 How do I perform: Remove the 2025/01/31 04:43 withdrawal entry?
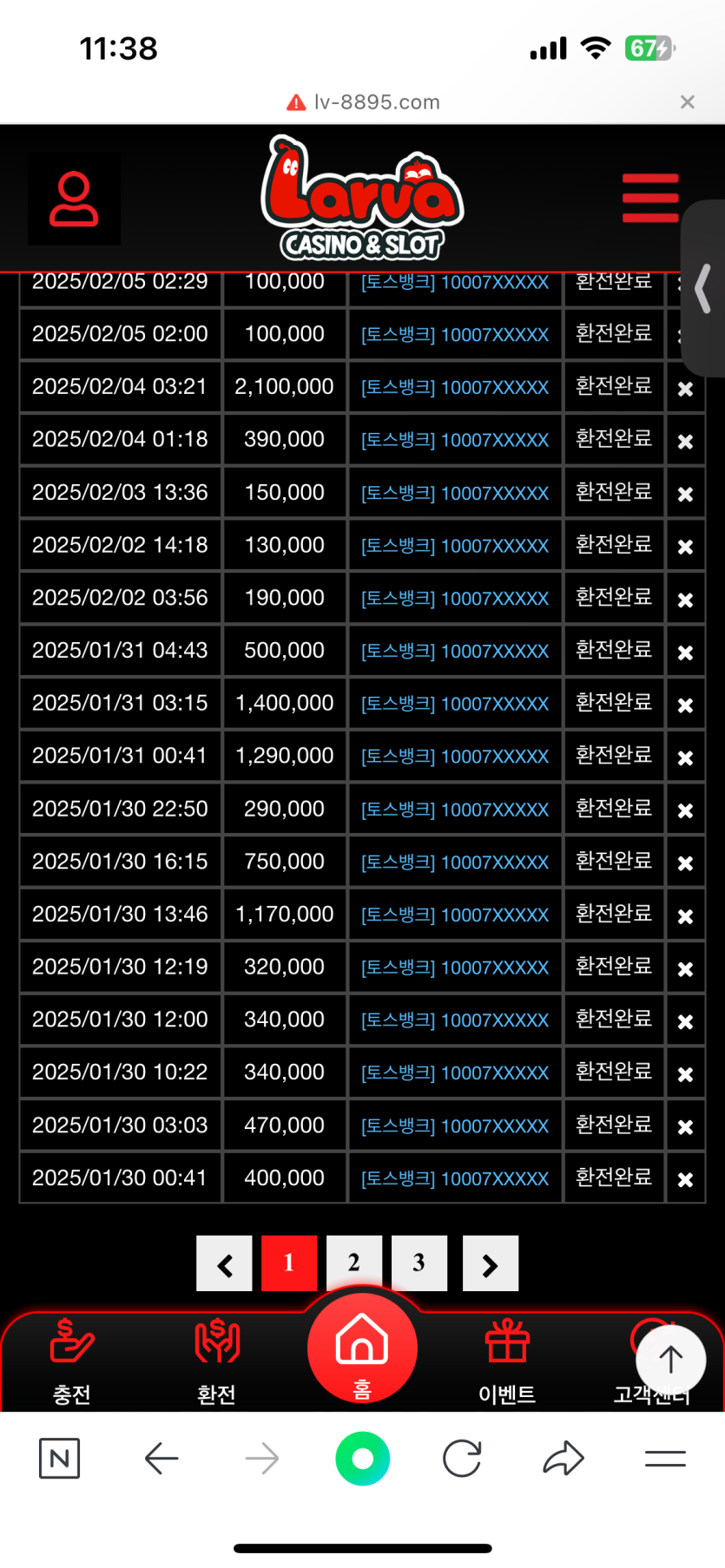[685, 653]
